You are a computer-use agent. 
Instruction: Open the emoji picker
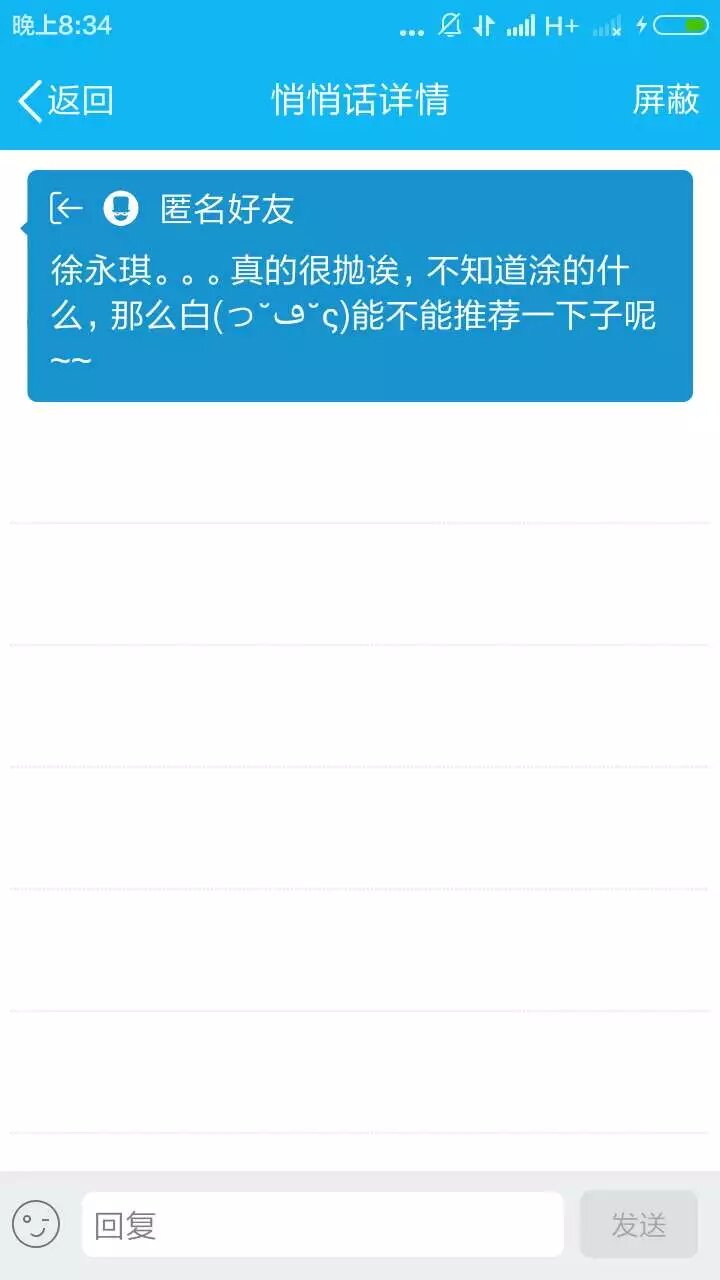coord(36,1224)
